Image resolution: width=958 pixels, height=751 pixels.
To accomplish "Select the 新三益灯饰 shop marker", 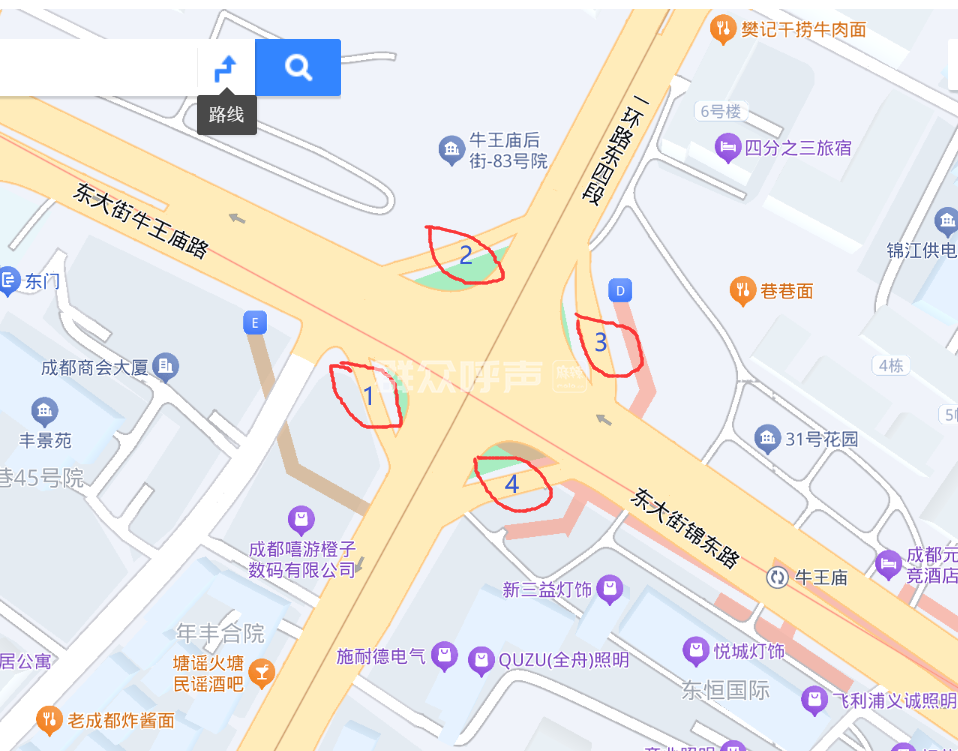I will click(611, 589).
